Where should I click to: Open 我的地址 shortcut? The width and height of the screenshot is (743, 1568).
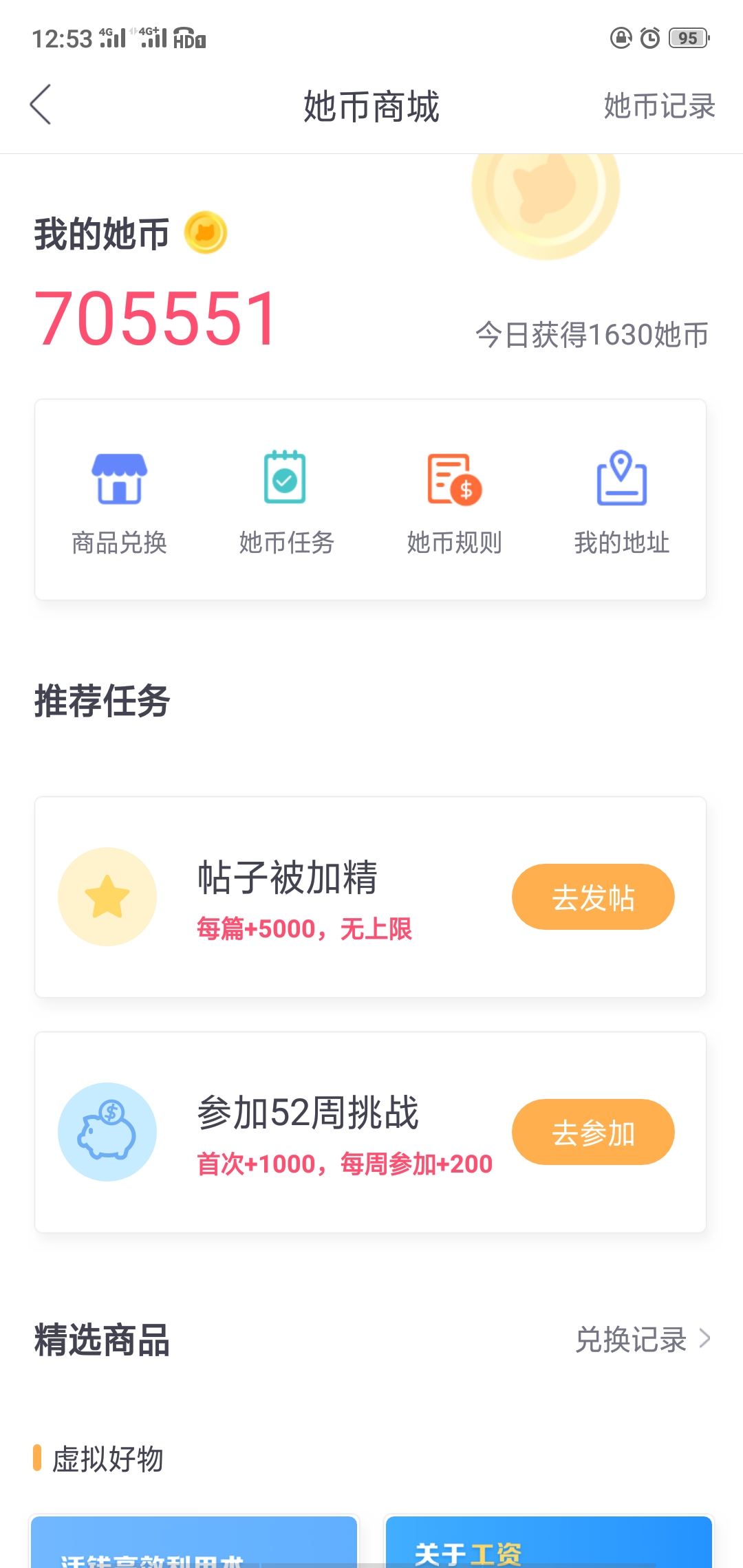[622, 502]
